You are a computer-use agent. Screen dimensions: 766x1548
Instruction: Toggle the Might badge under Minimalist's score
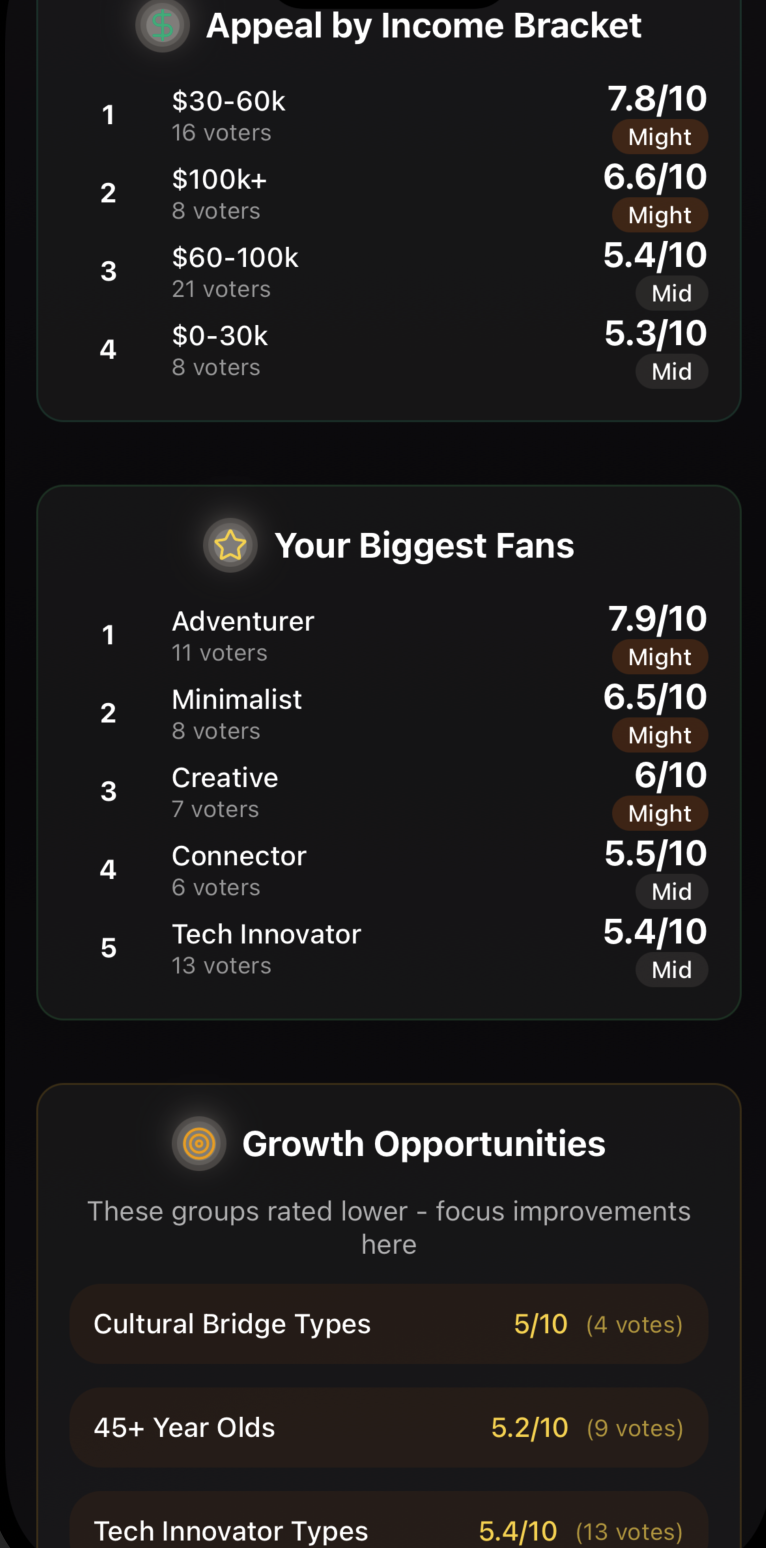660,735
